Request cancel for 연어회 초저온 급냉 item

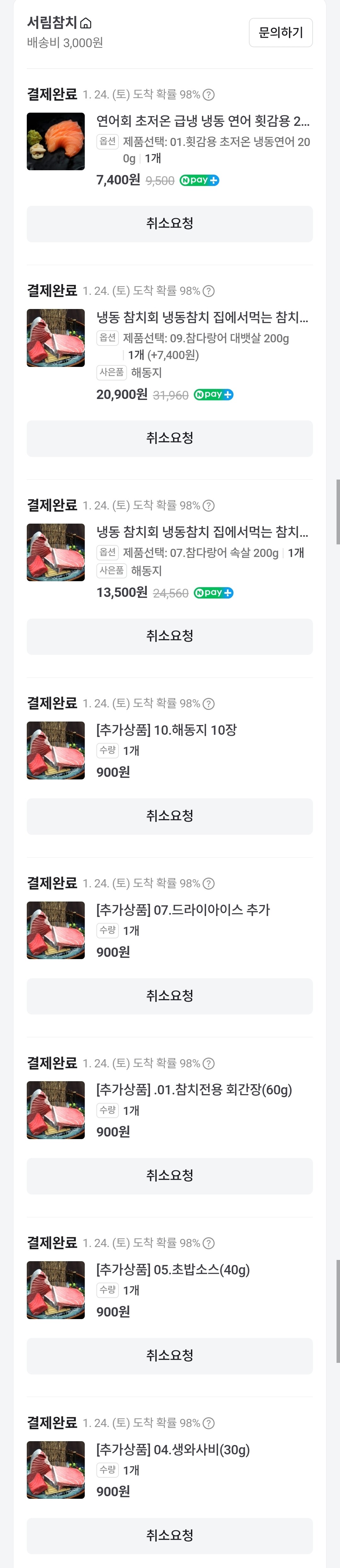pos(170,224)
